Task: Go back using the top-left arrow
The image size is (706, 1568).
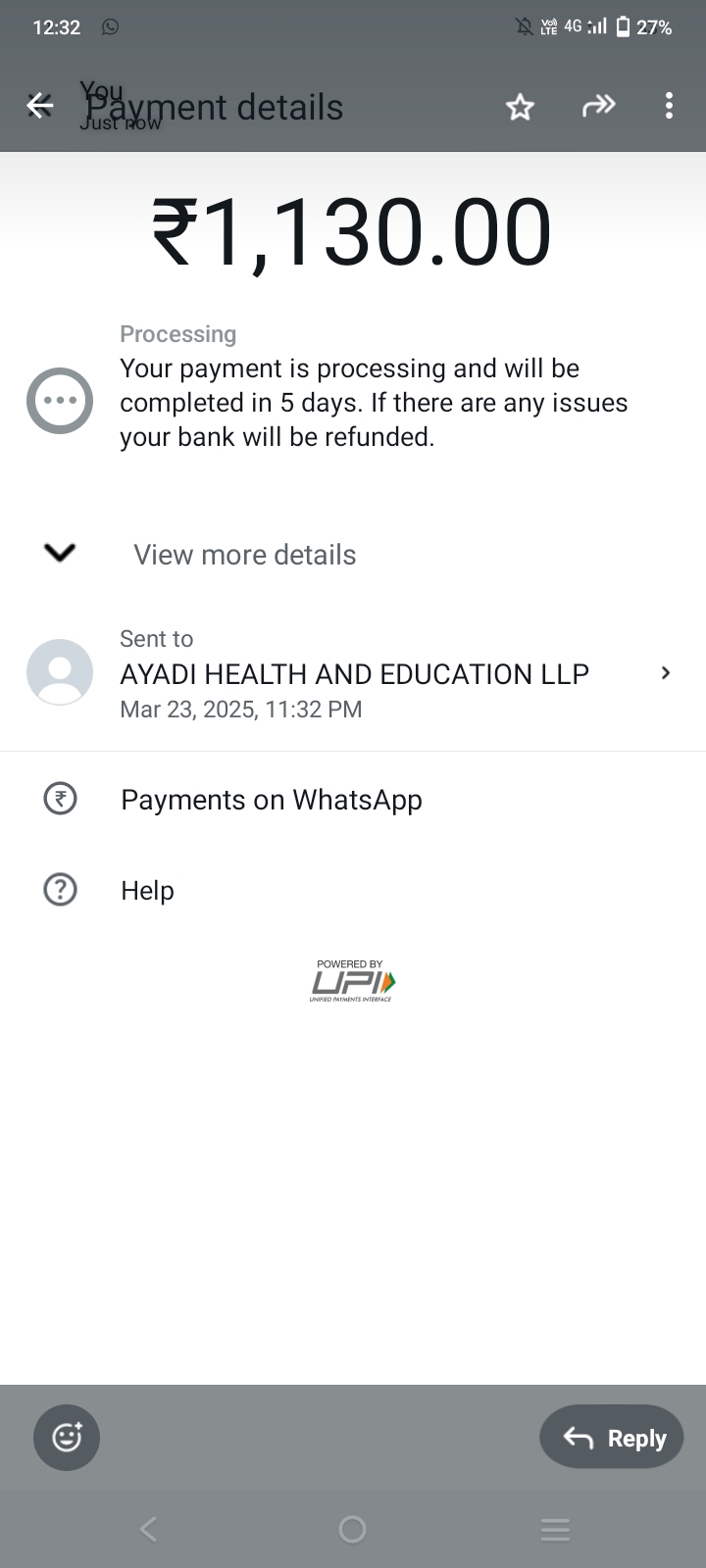Action: click(x=39, y=106)
